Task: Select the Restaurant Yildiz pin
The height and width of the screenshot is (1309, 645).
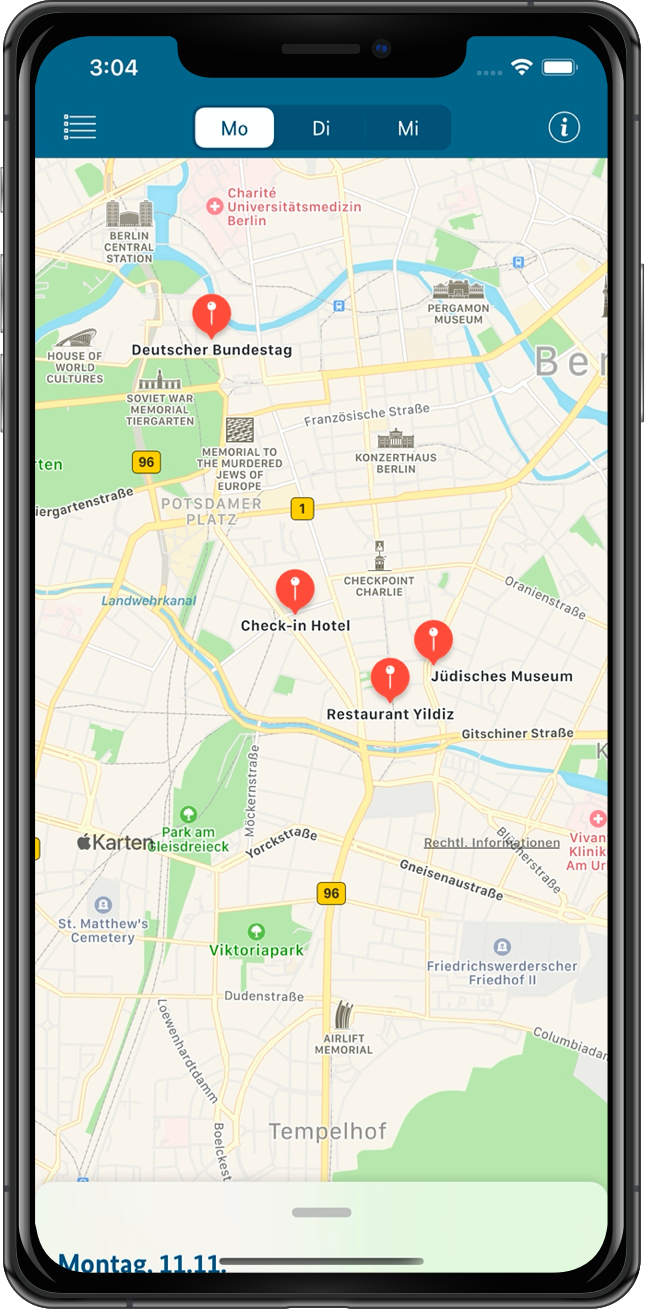Action: click(x=390, y=680)
